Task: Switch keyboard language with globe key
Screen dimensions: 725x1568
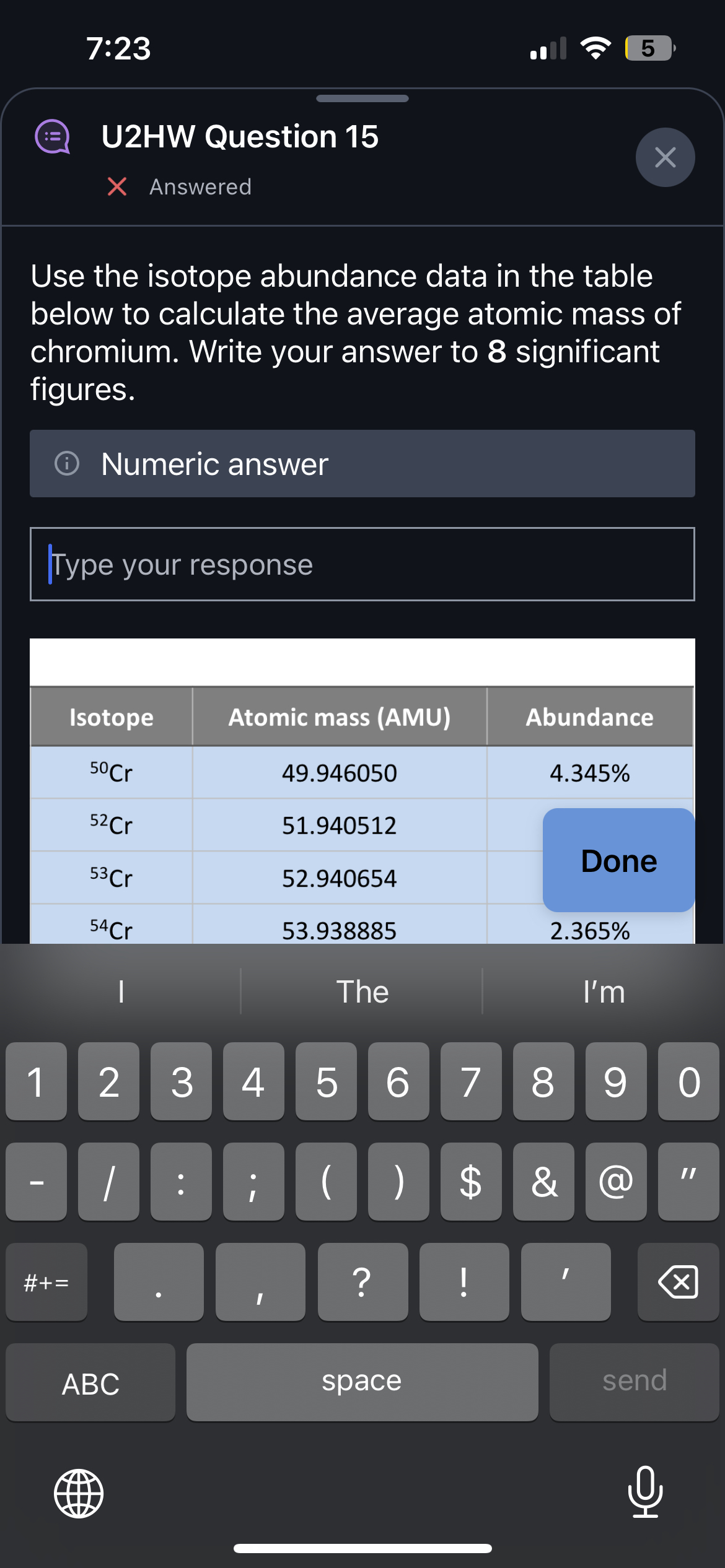Action: pyautogui.click(x=79, y=1493)
